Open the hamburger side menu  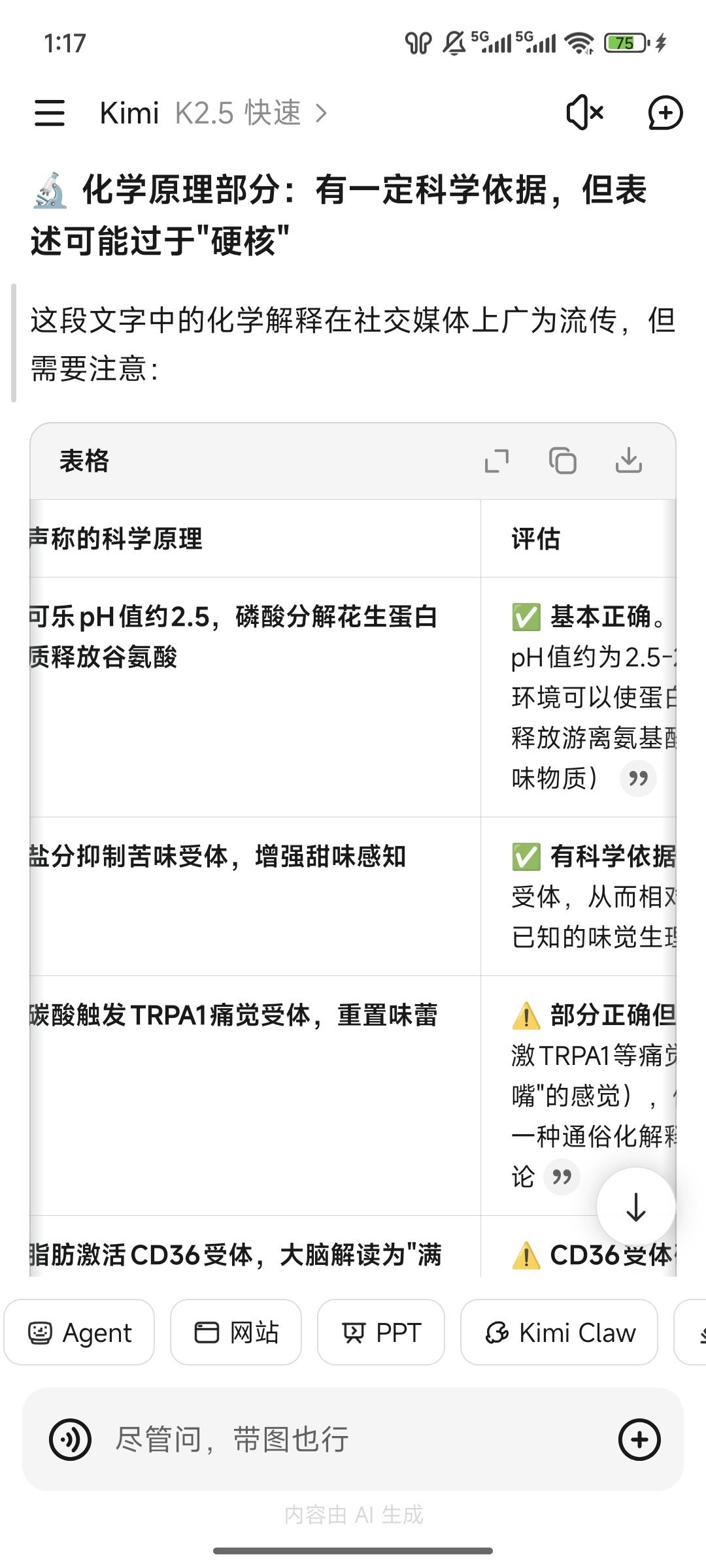tap(50, 113)
